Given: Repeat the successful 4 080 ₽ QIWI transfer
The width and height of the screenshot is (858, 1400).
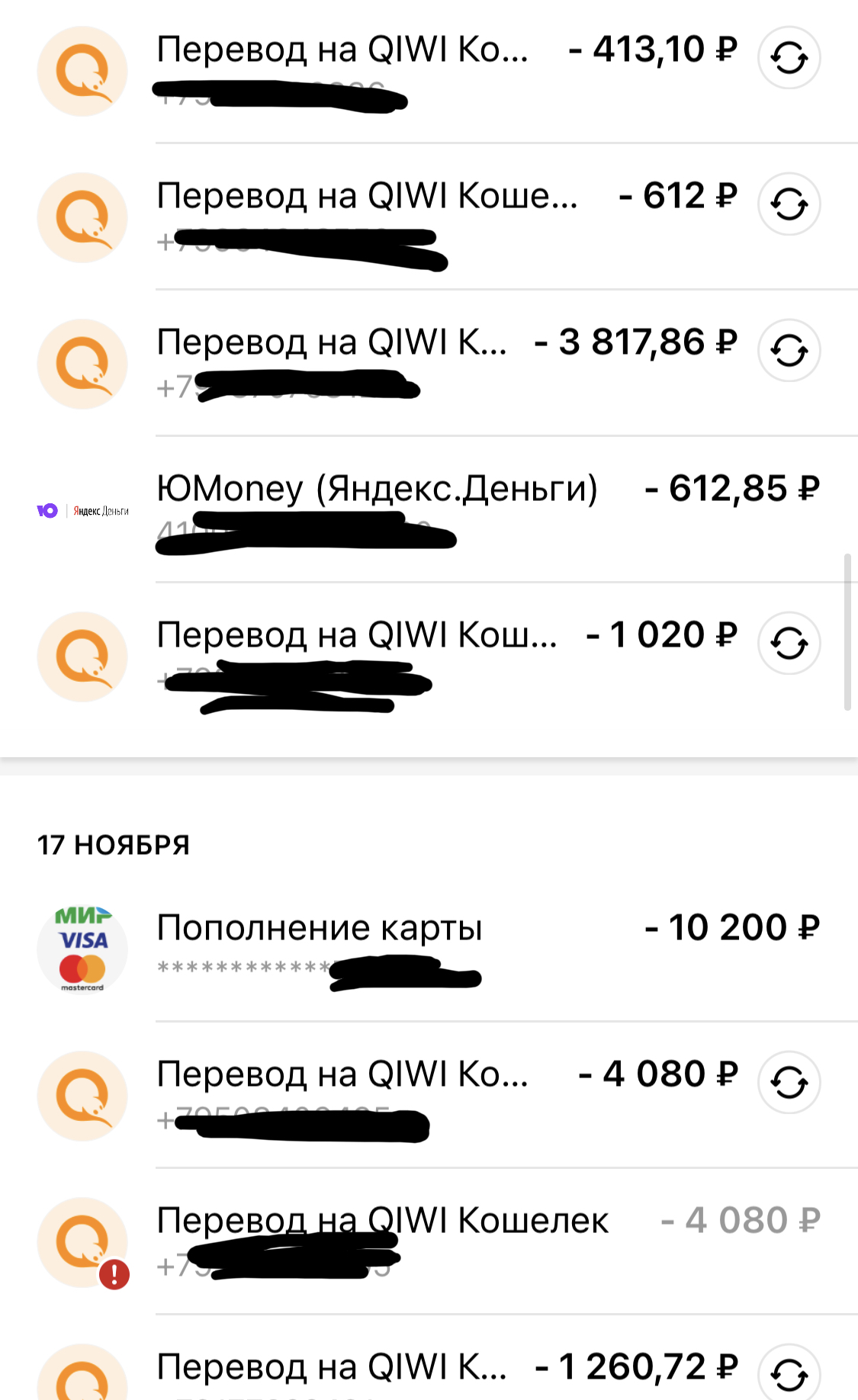Looking at the screenshot, I should [789, 1083].
